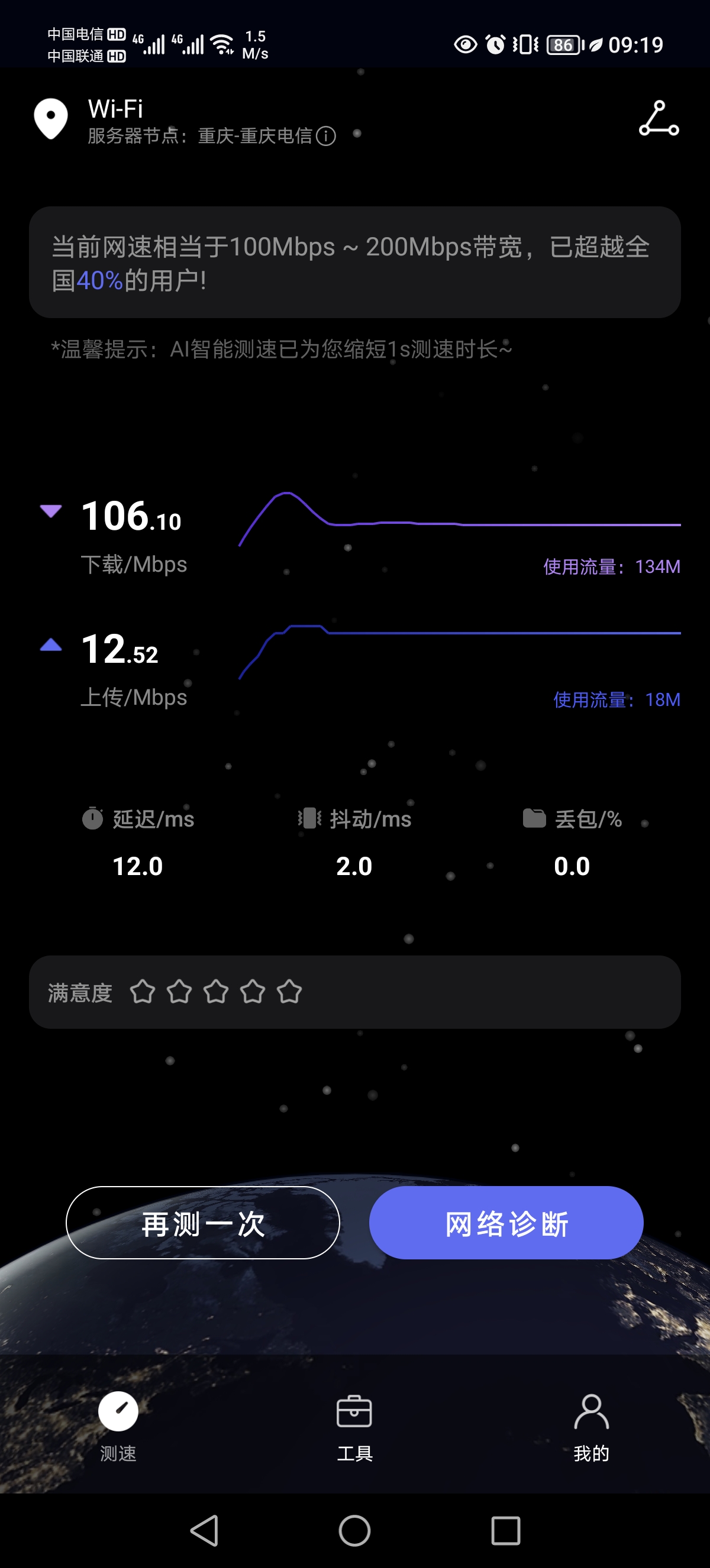This screenshot has width=710, height=1568.
Task: Rate satisfaction with five stars
Action: (x=289, y=992)
